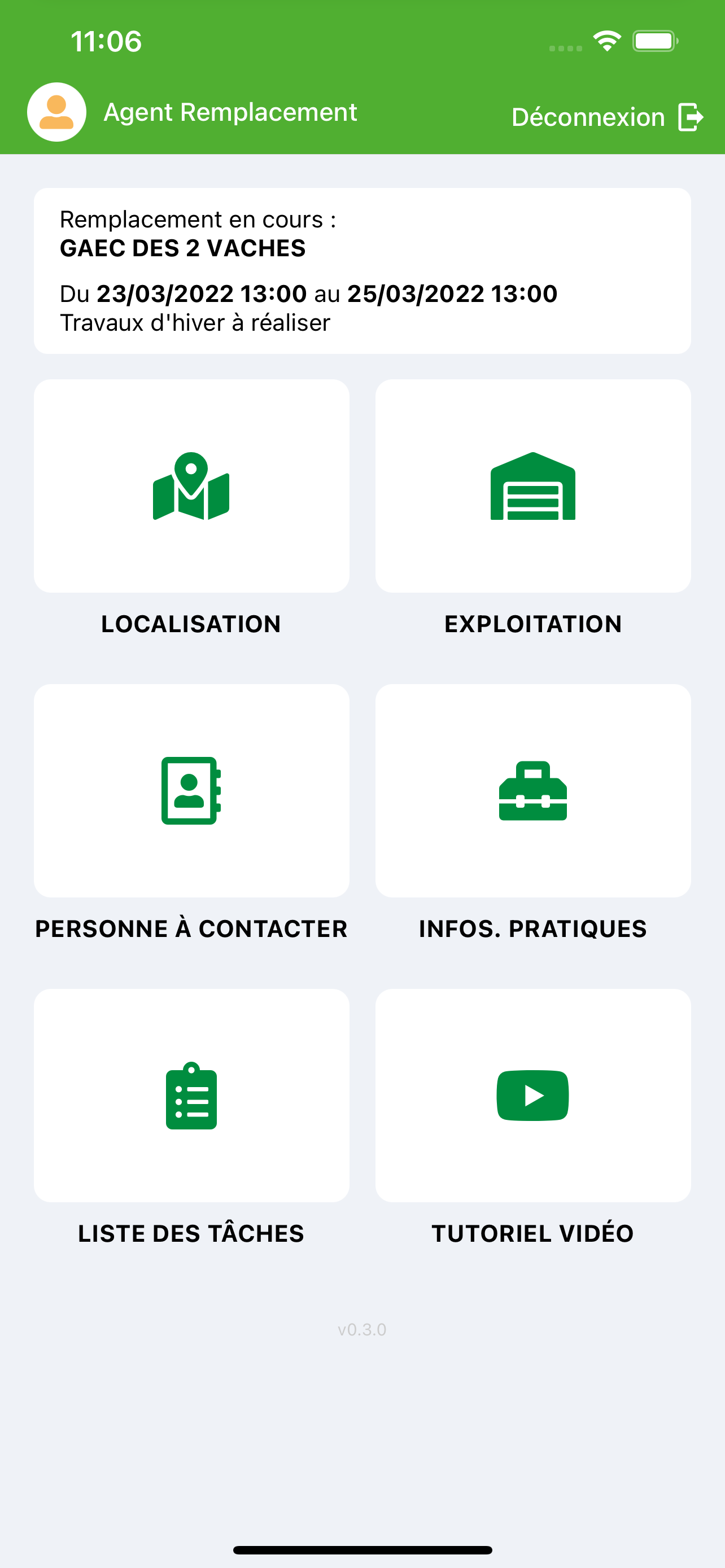Open the Localisation map icon
Screen dimensions: 725x1568
point(191,487)
